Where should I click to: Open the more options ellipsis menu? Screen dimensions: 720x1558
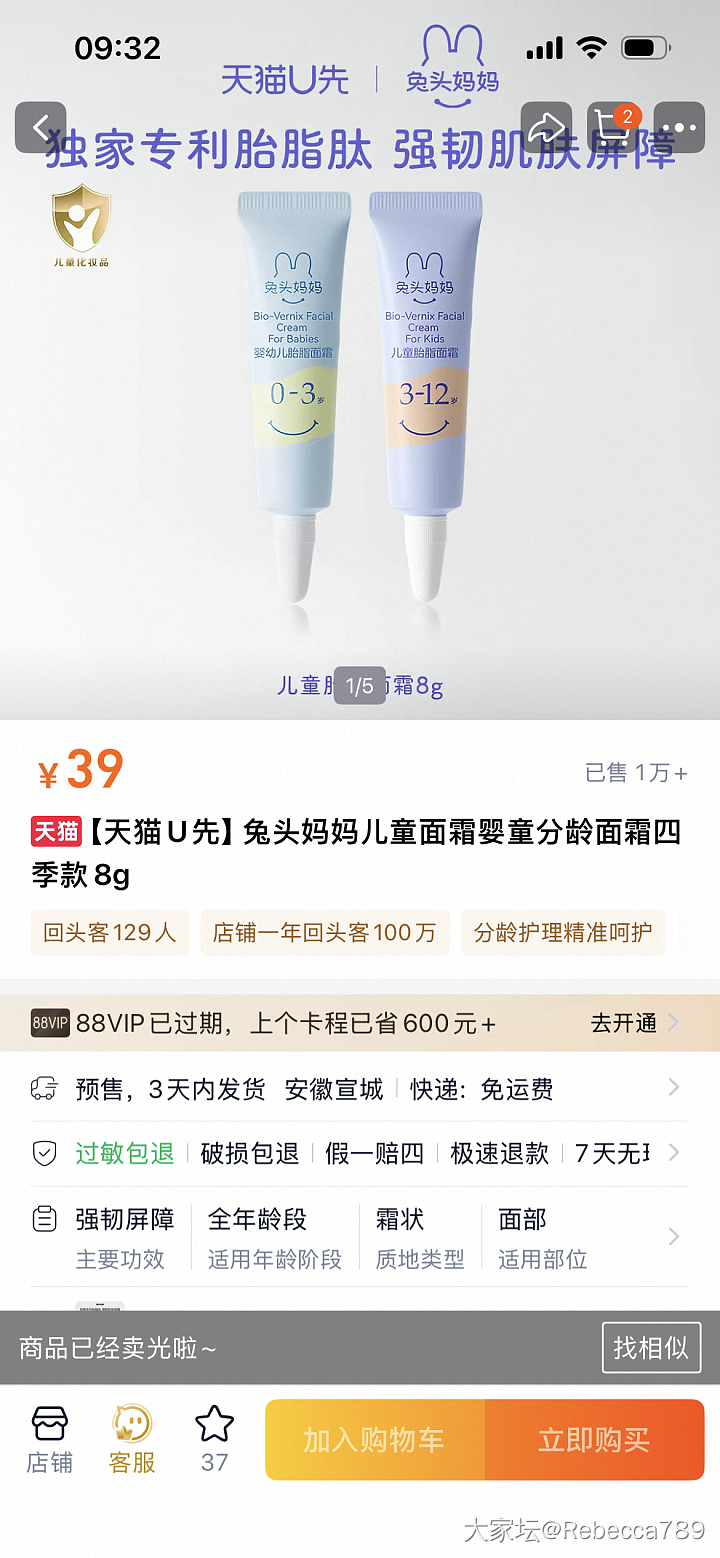click(679, 127)
